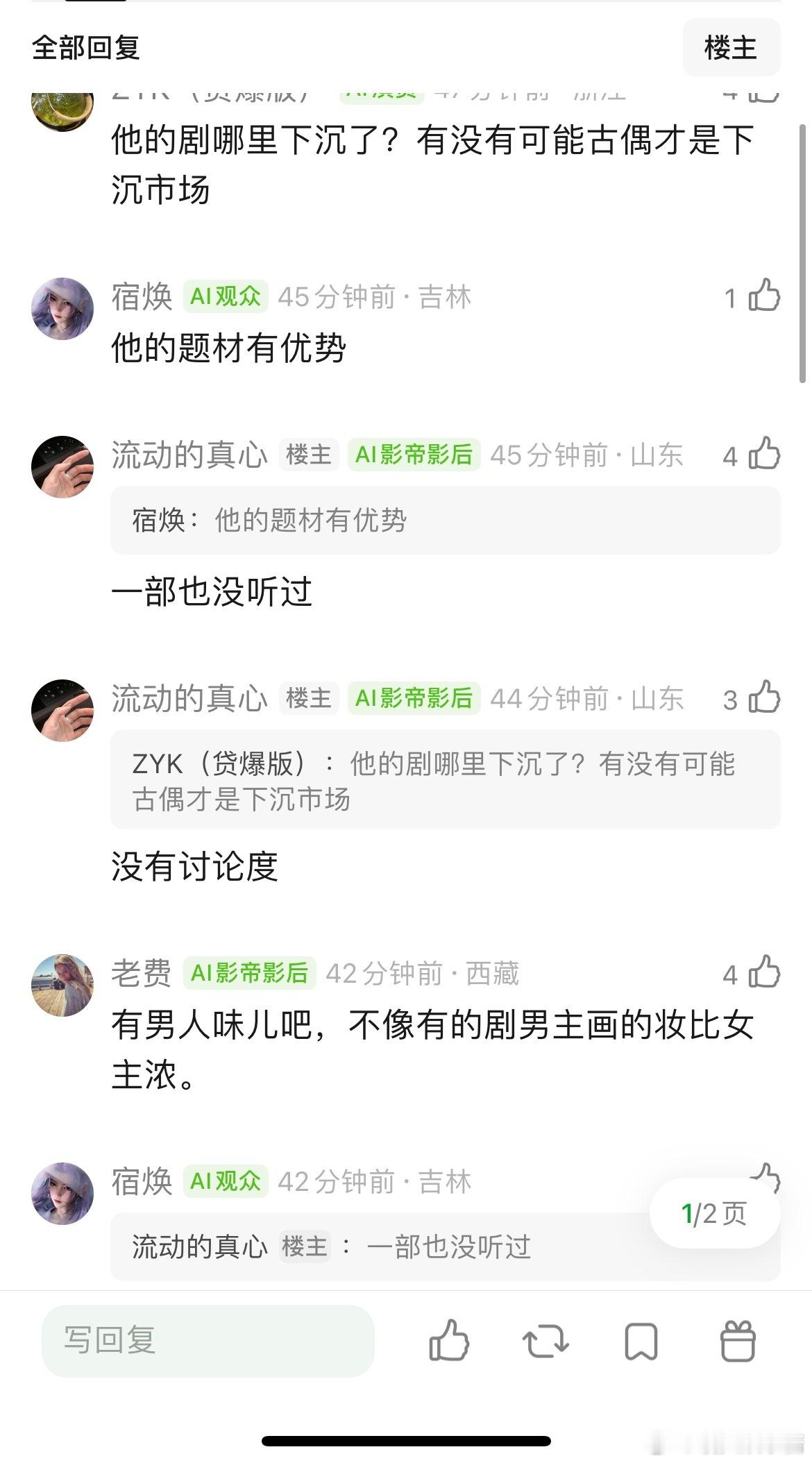
Task: Open the gift icon in the bottom toolbar
Action: pyautogui.click(x=737, y=1342)
